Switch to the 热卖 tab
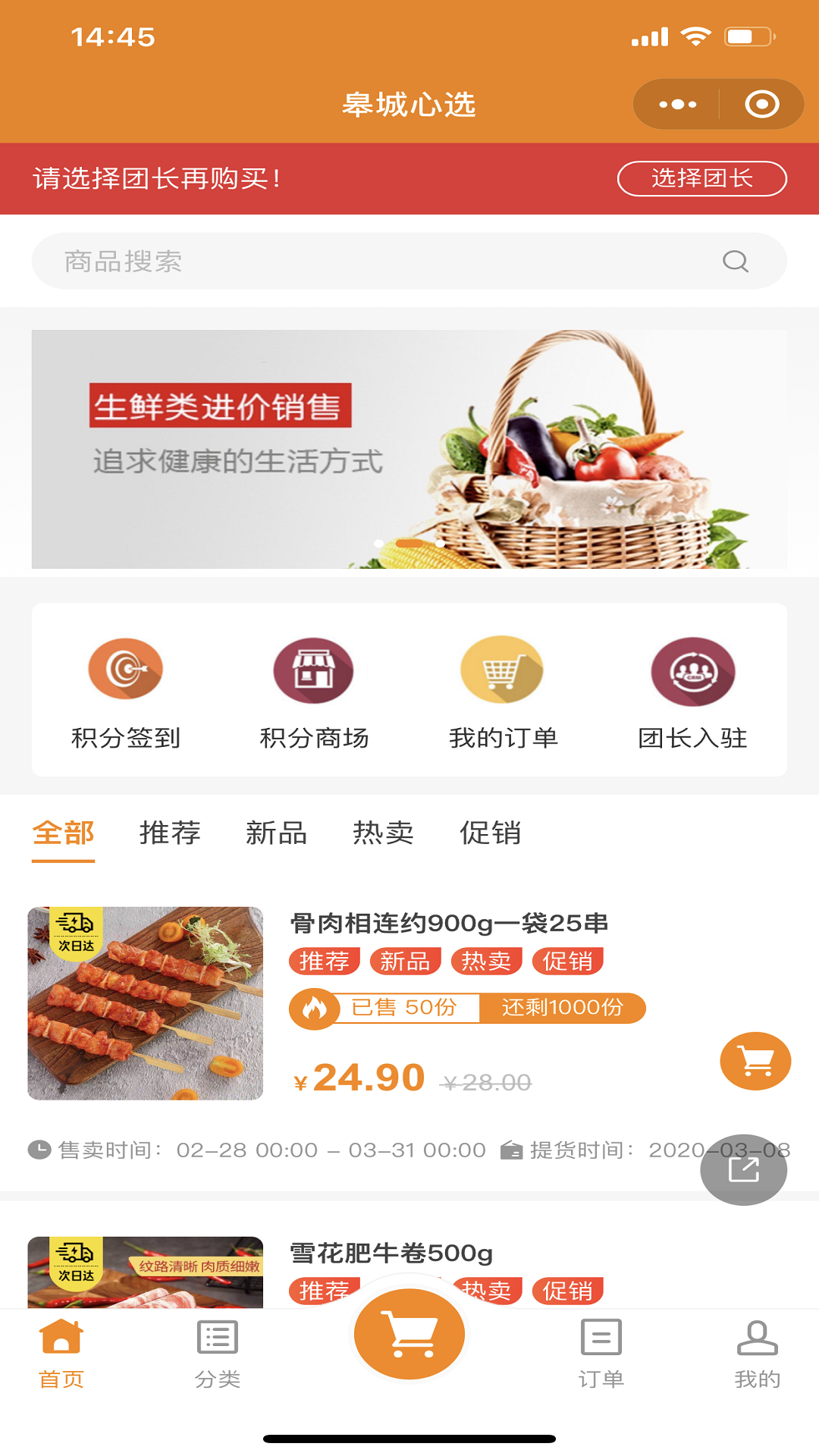Screen dimensions: 819x1456 tap(384, 833)
